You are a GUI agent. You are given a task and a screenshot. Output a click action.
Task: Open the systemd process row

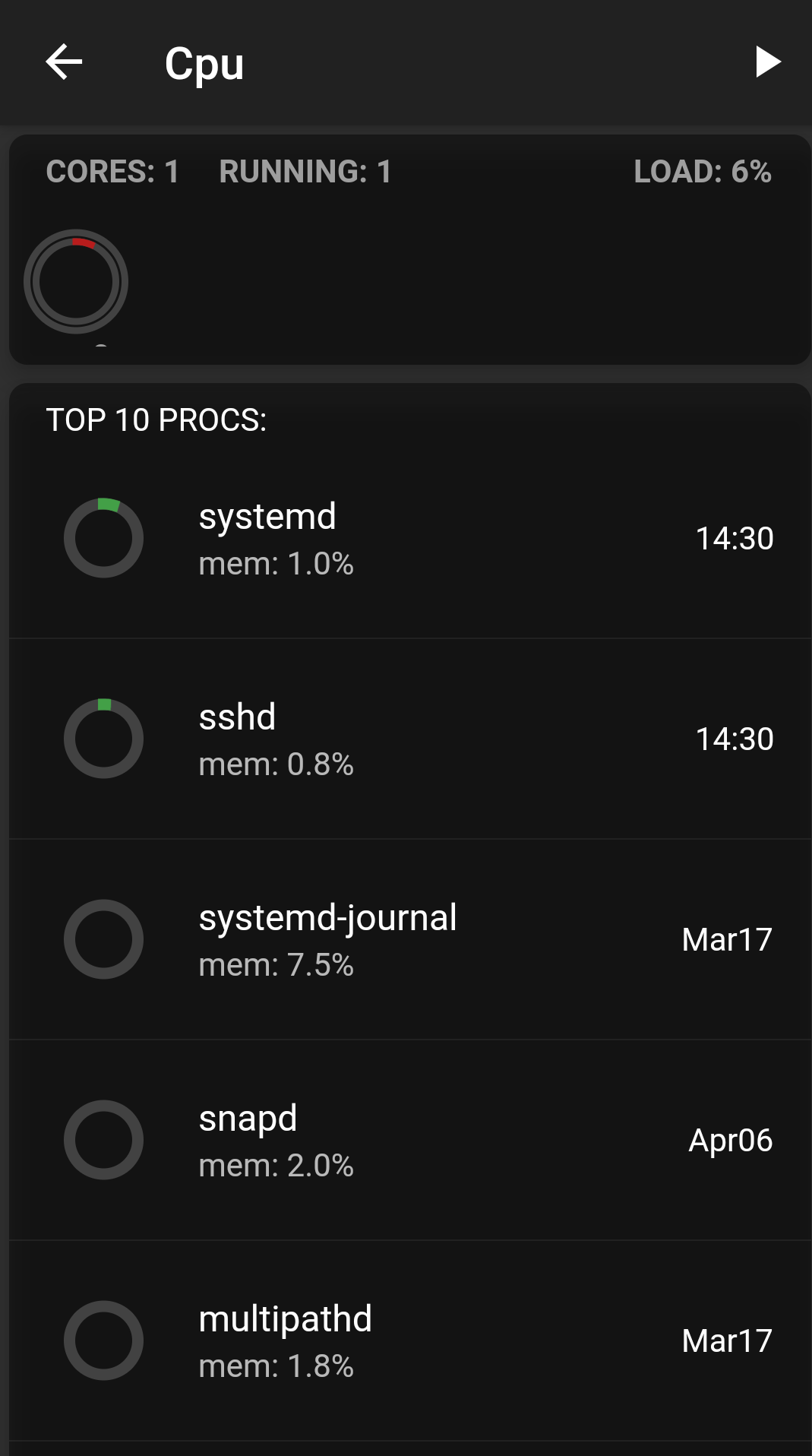point(410,538)
